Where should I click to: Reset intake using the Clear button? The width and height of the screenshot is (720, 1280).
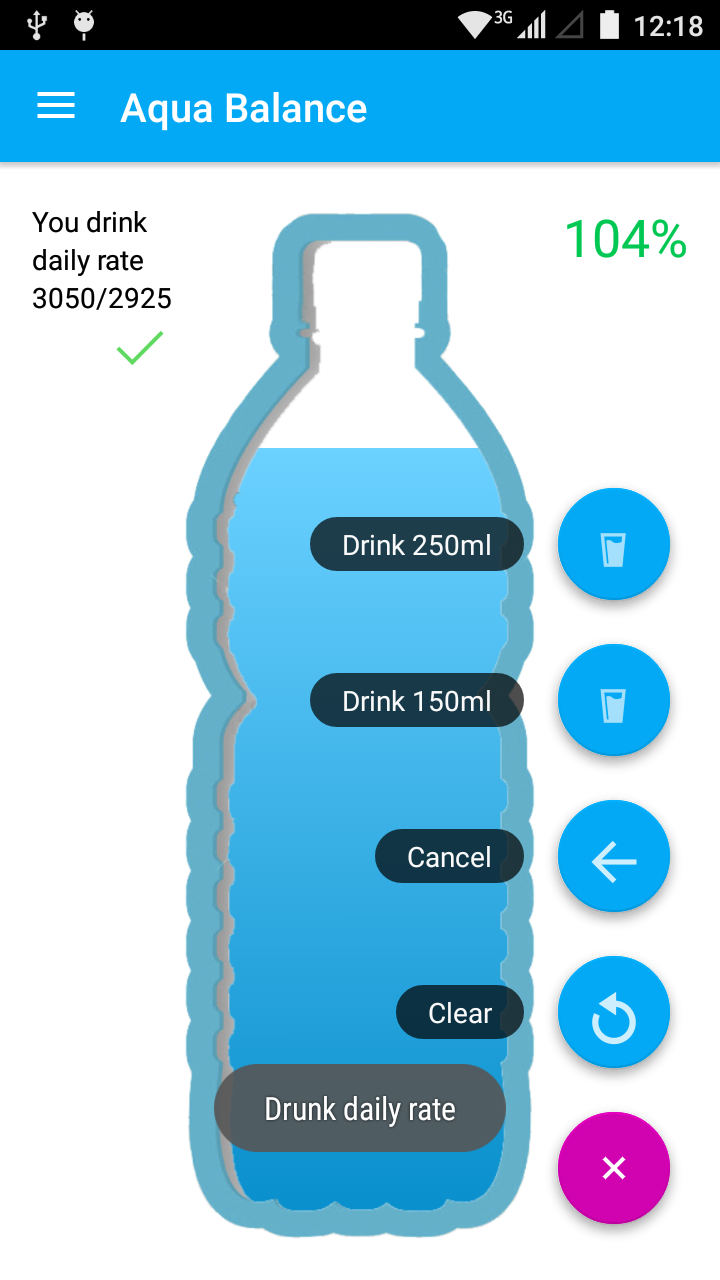click(613, 1013)
